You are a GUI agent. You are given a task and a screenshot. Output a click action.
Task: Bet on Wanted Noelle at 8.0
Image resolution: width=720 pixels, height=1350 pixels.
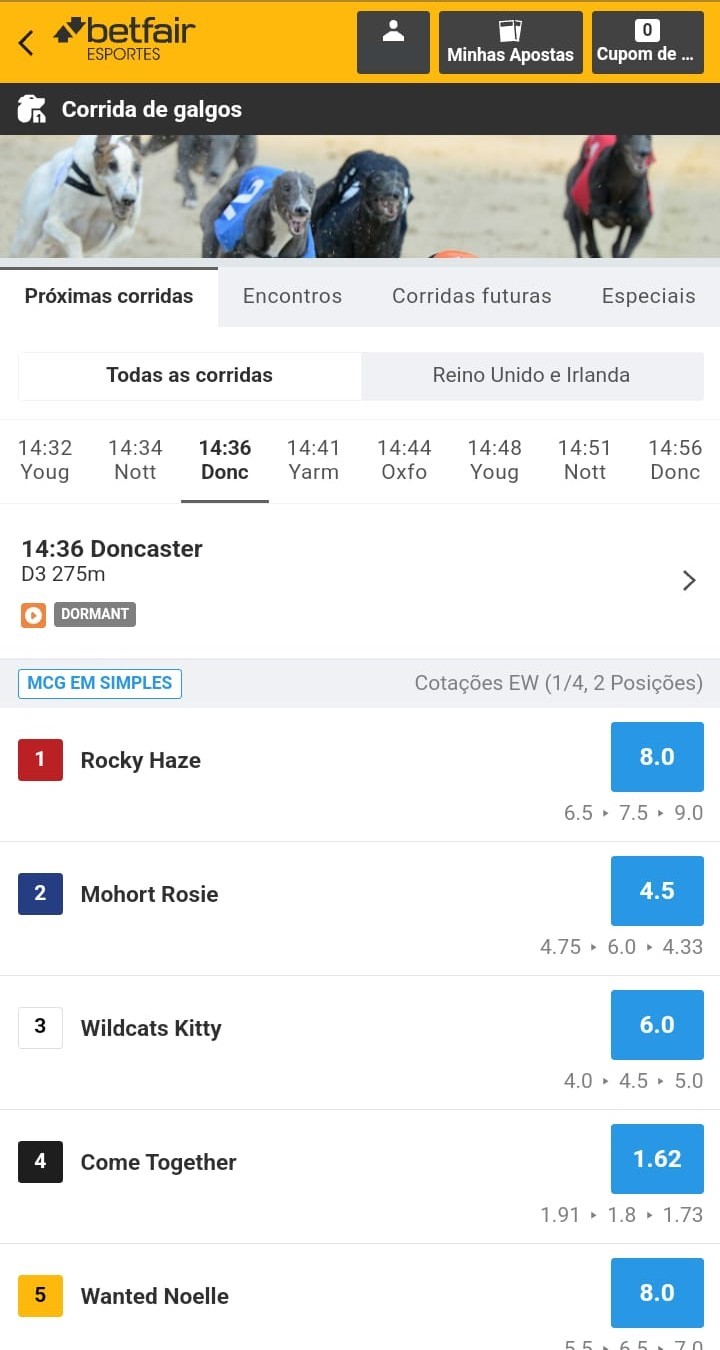pos(657,1293)
